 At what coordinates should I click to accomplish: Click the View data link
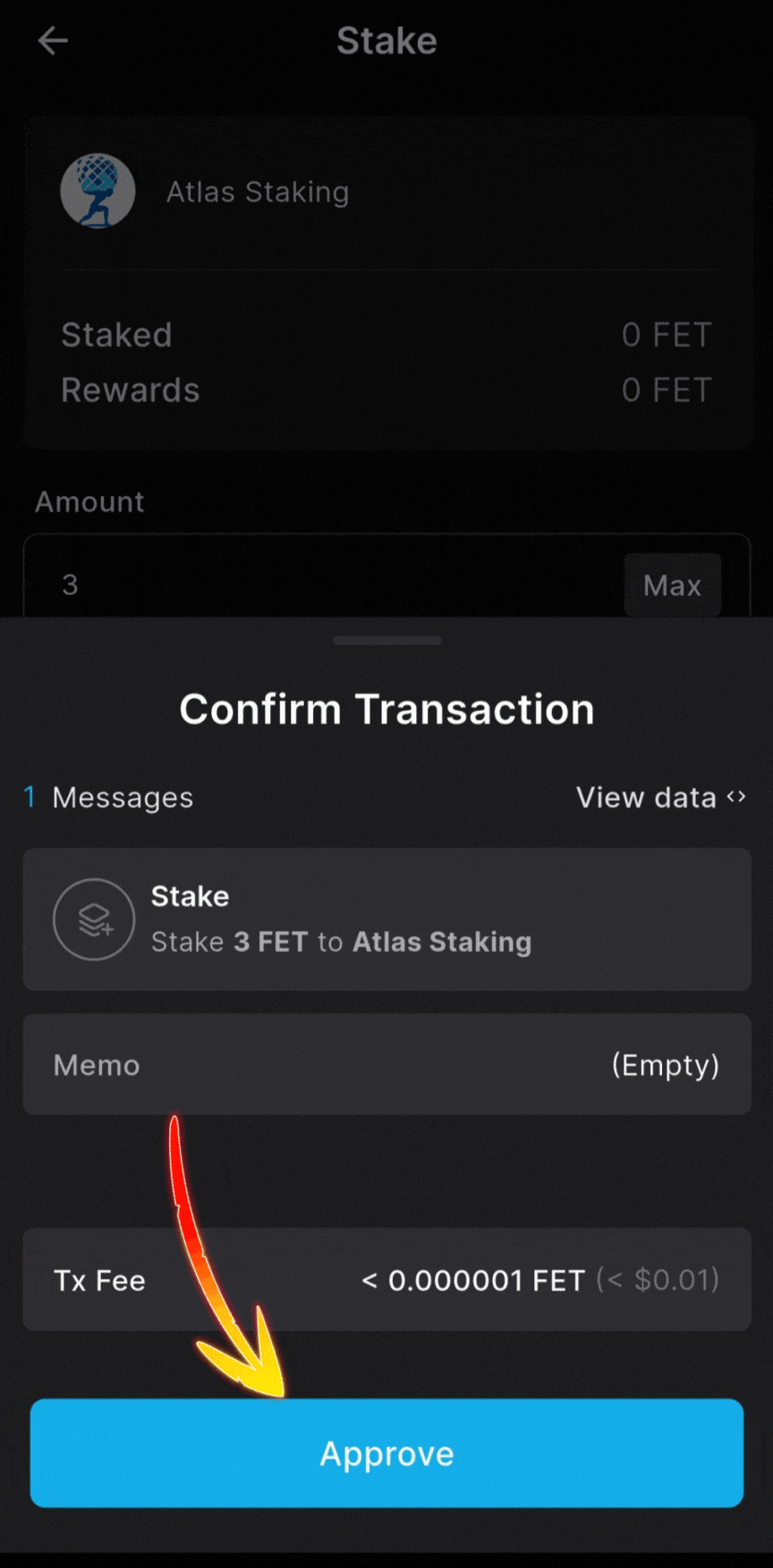[x=646, y=797]
